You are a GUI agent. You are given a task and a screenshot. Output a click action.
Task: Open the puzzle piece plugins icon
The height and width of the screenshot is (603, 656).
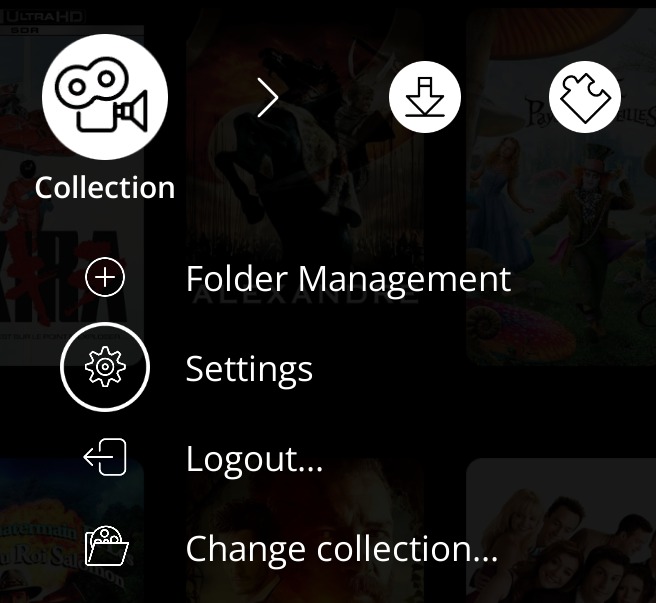[x=585, y=97]
